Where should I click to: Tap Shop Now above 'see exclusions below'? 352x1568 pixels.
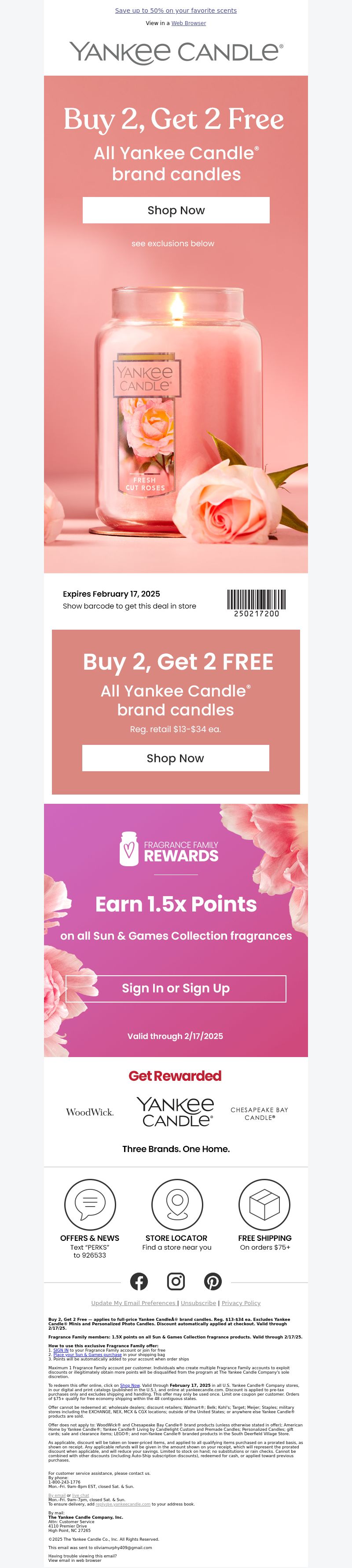[176, 210]
